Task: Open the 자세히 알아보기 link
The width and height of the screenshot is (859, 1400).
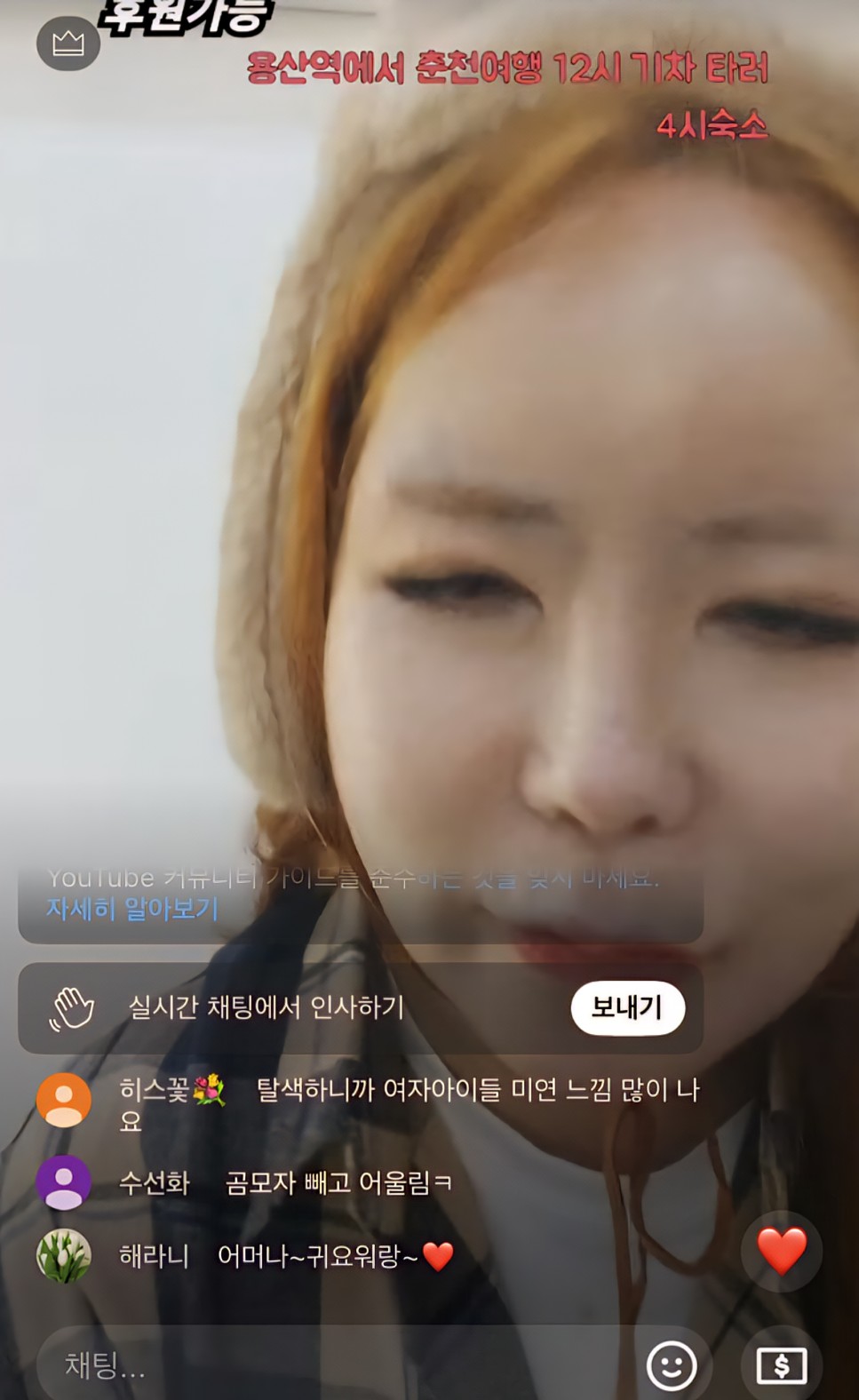Action: (x=131, y=908)
